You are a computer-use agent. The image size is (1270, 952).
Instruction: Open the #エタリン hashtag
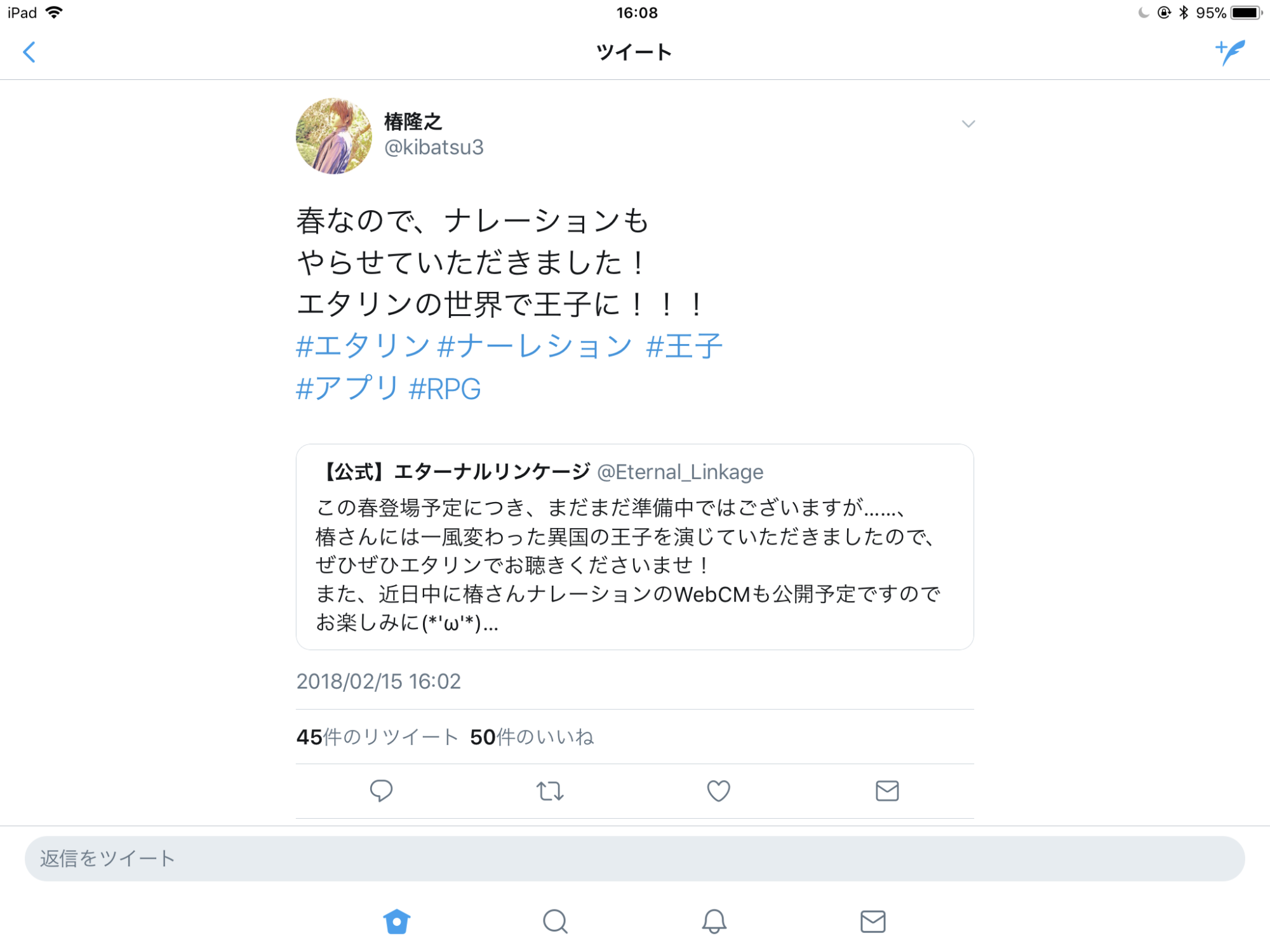point(363,347)
